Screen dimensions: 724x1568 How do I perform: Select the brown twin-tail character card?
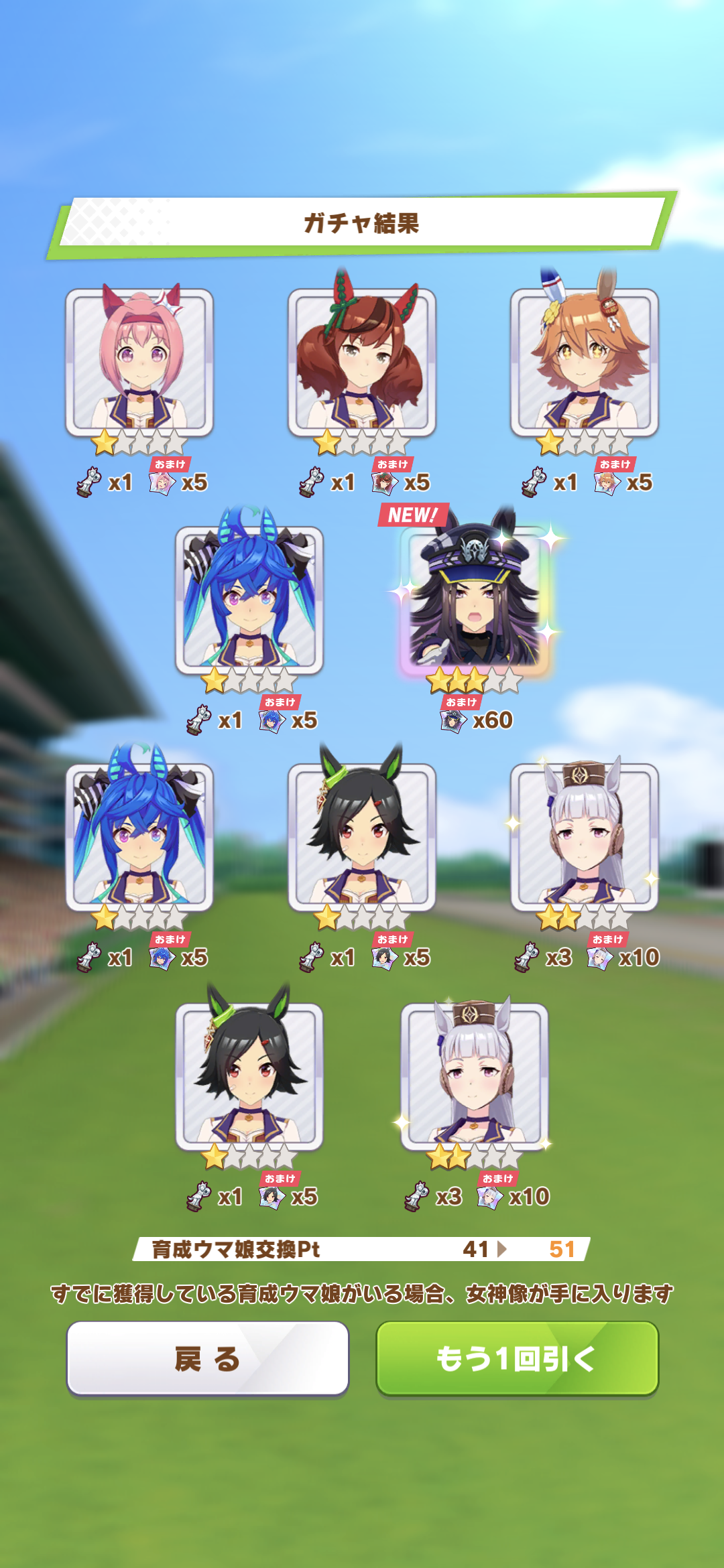[x=362, y=362]
